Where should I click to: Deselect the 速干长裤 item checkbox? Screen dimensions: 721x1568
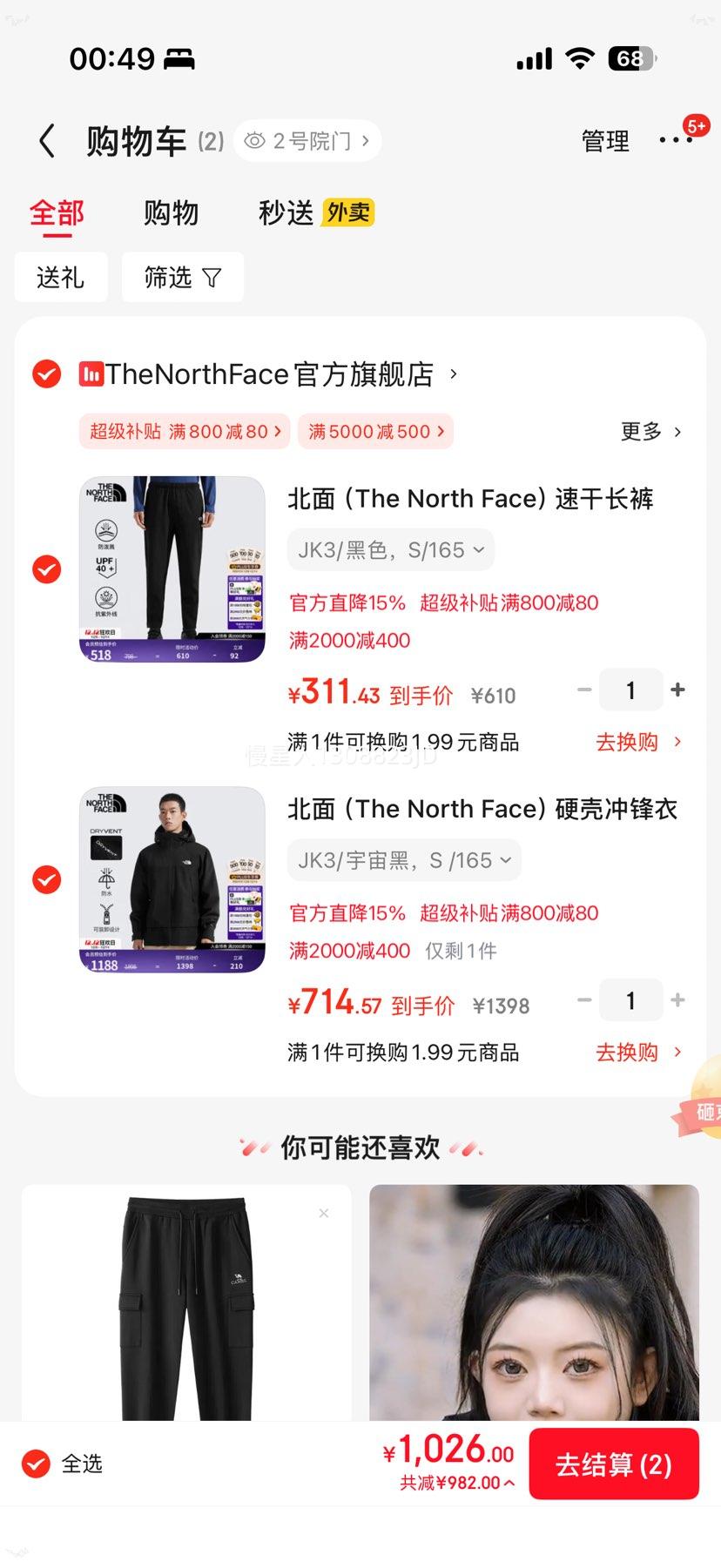click(x=47, y=569)
